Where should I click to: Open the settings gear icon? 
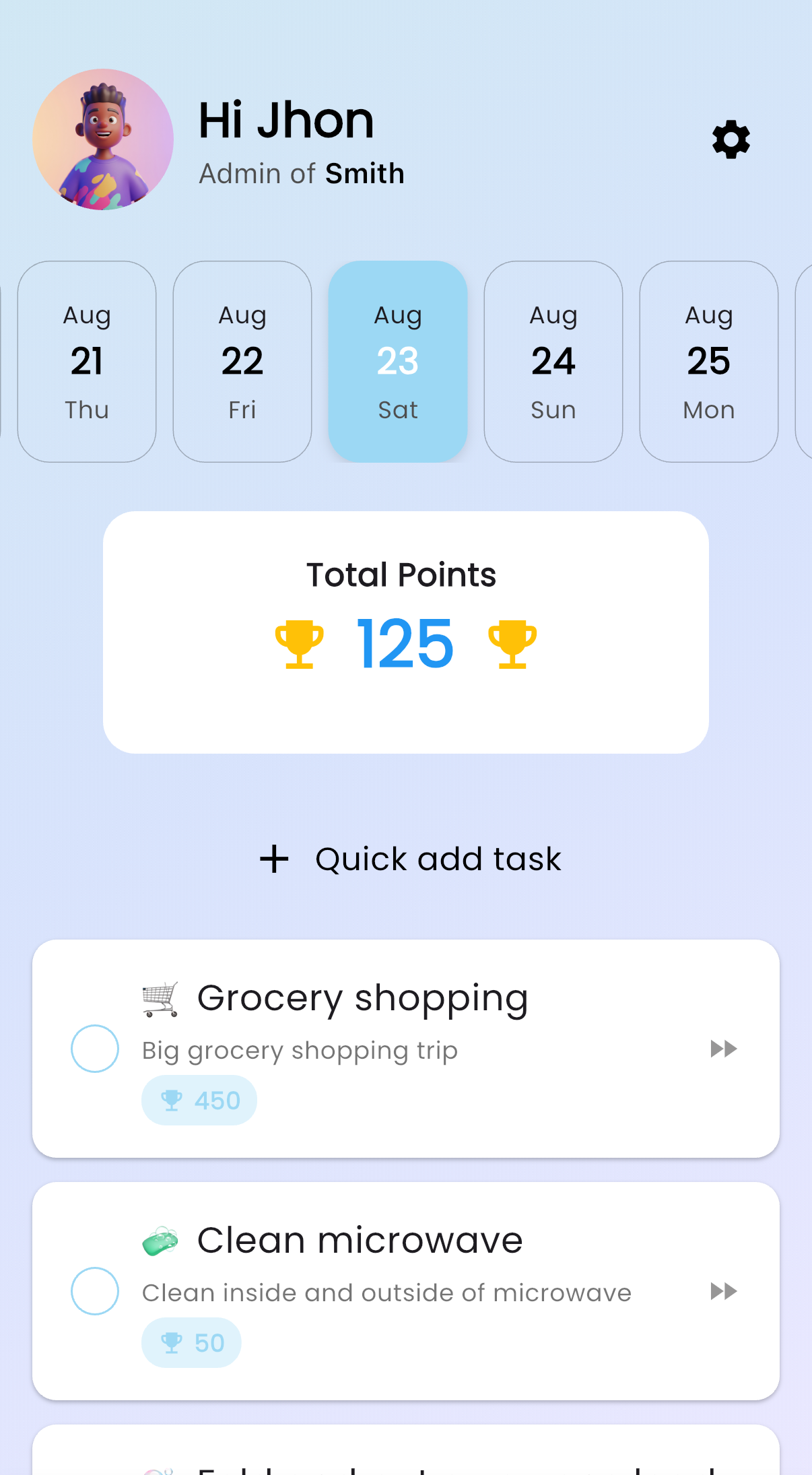click(730, 139)
